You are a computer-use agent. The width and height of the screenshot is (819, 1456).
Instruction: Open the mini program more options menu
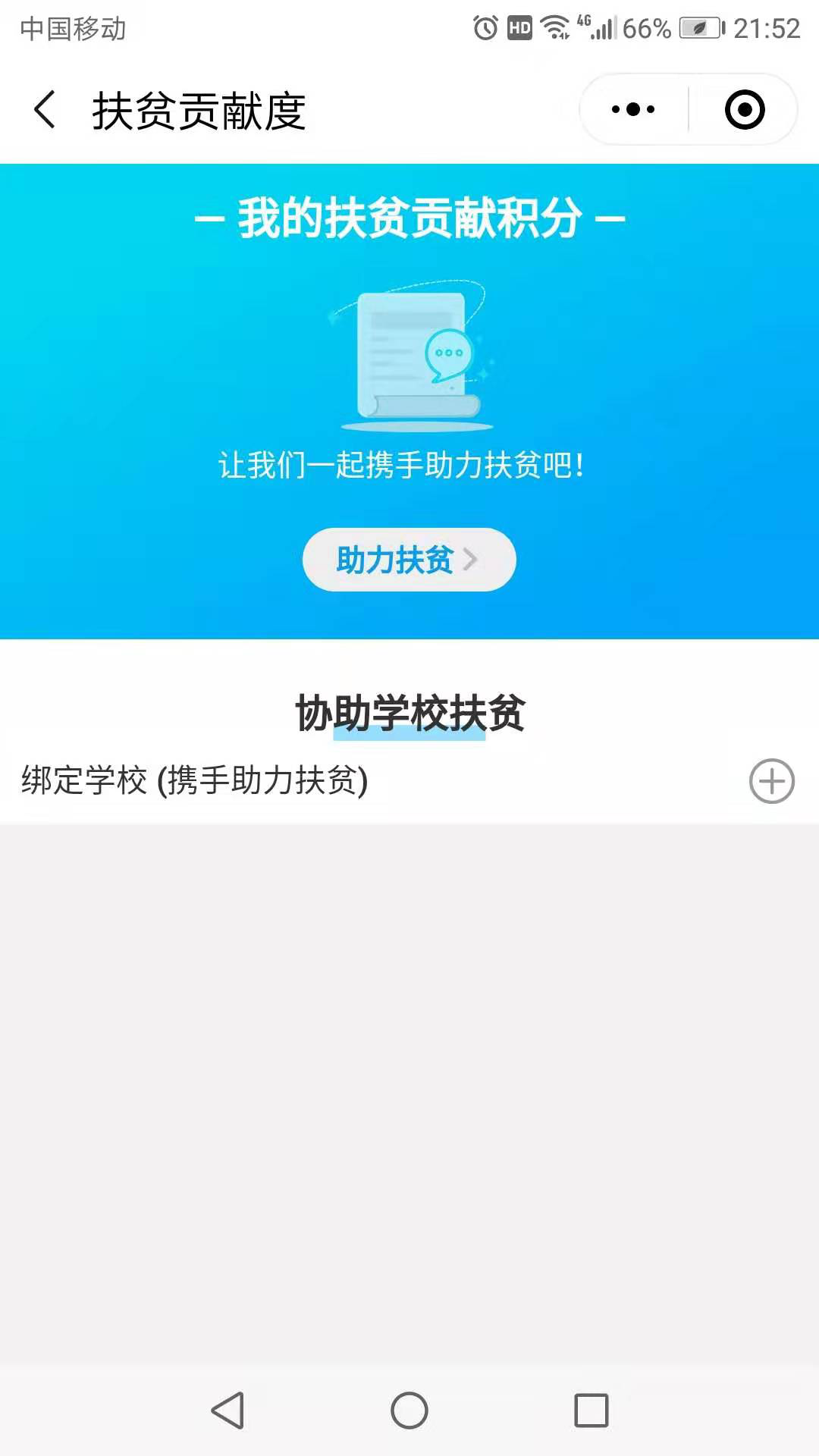pyautogui.click(x=633, y=110)
